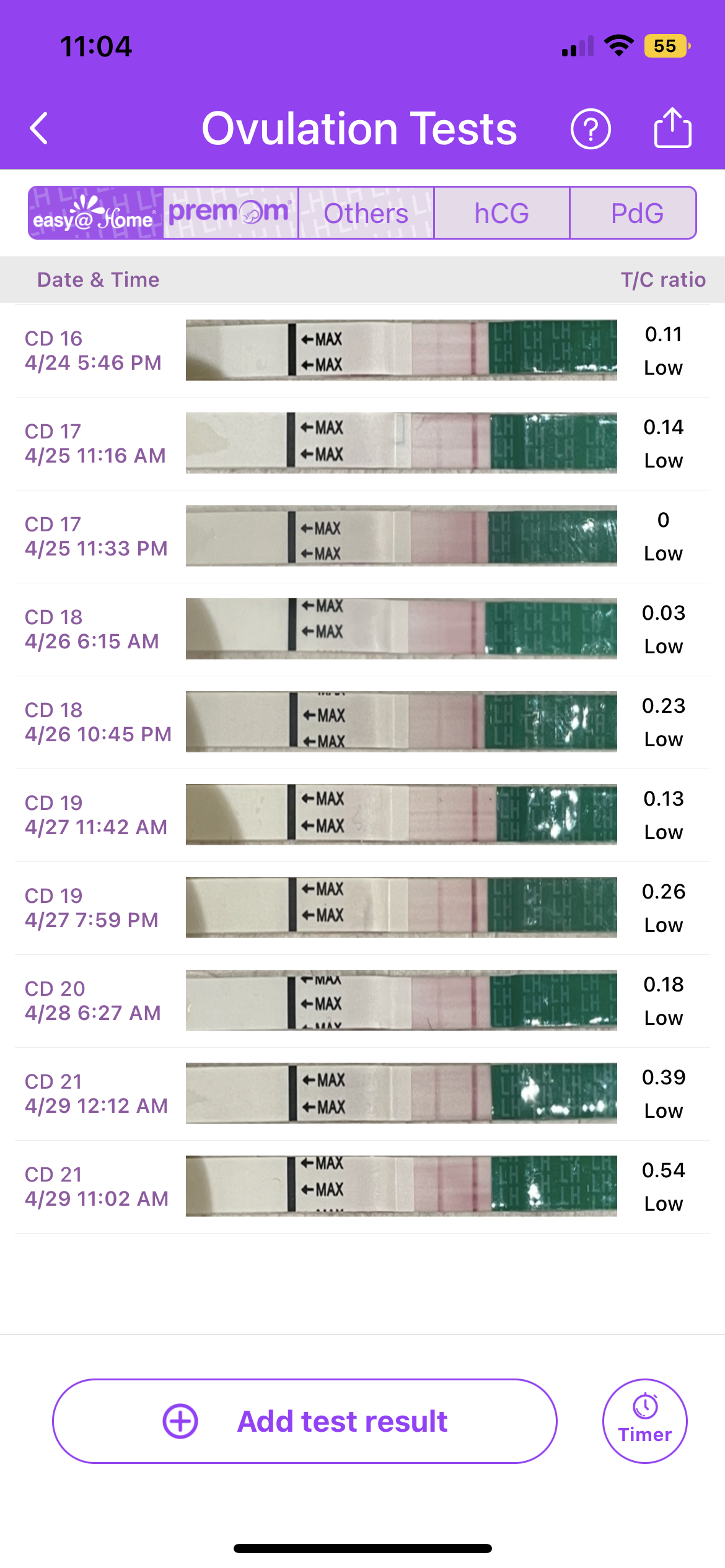Start the test Timer
Viewport: 725px width, 1568px height.
click(x=644, y=1421)
